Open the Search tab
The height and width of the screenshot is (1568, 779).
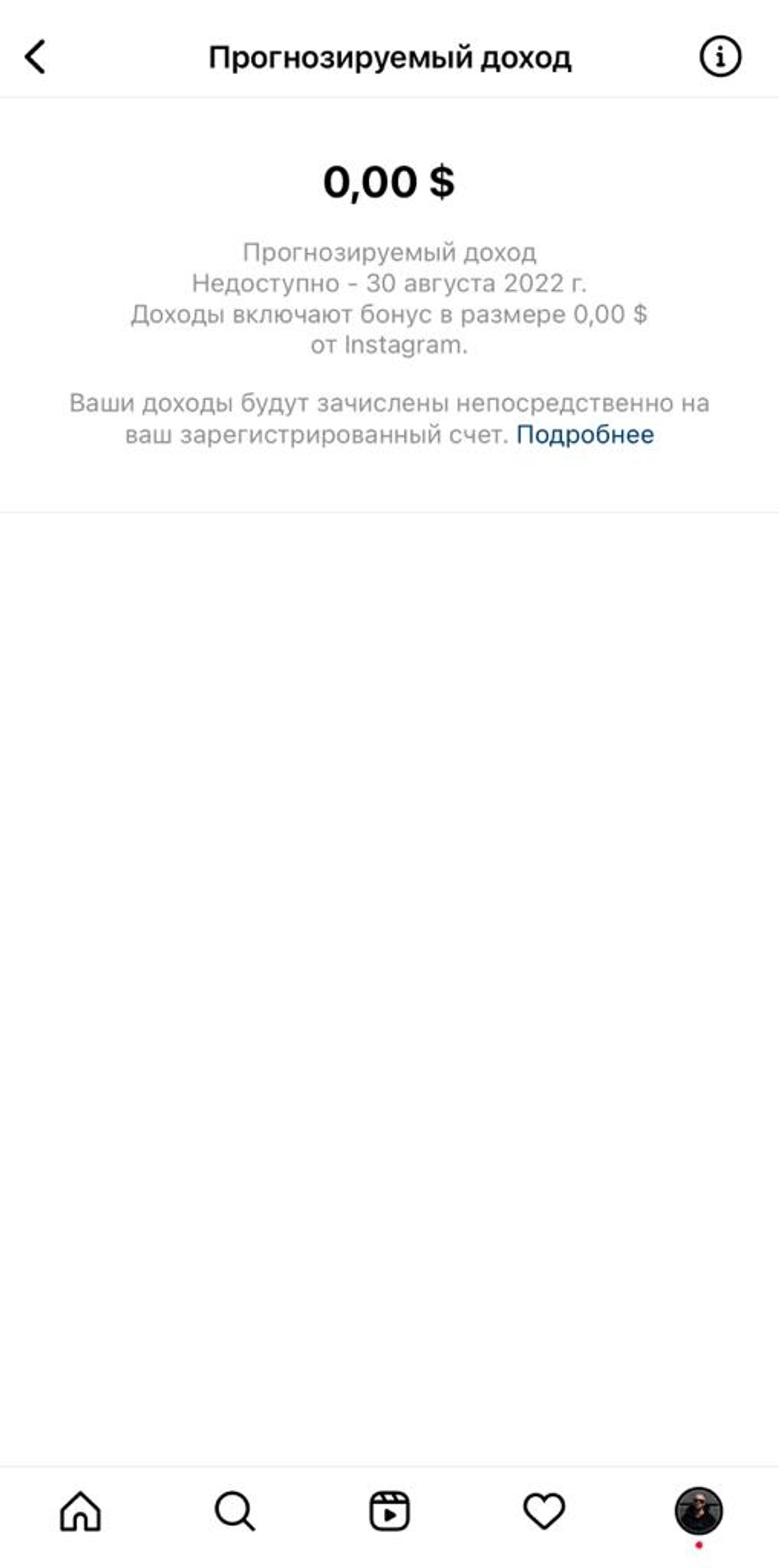click(x=235, y=1511)
